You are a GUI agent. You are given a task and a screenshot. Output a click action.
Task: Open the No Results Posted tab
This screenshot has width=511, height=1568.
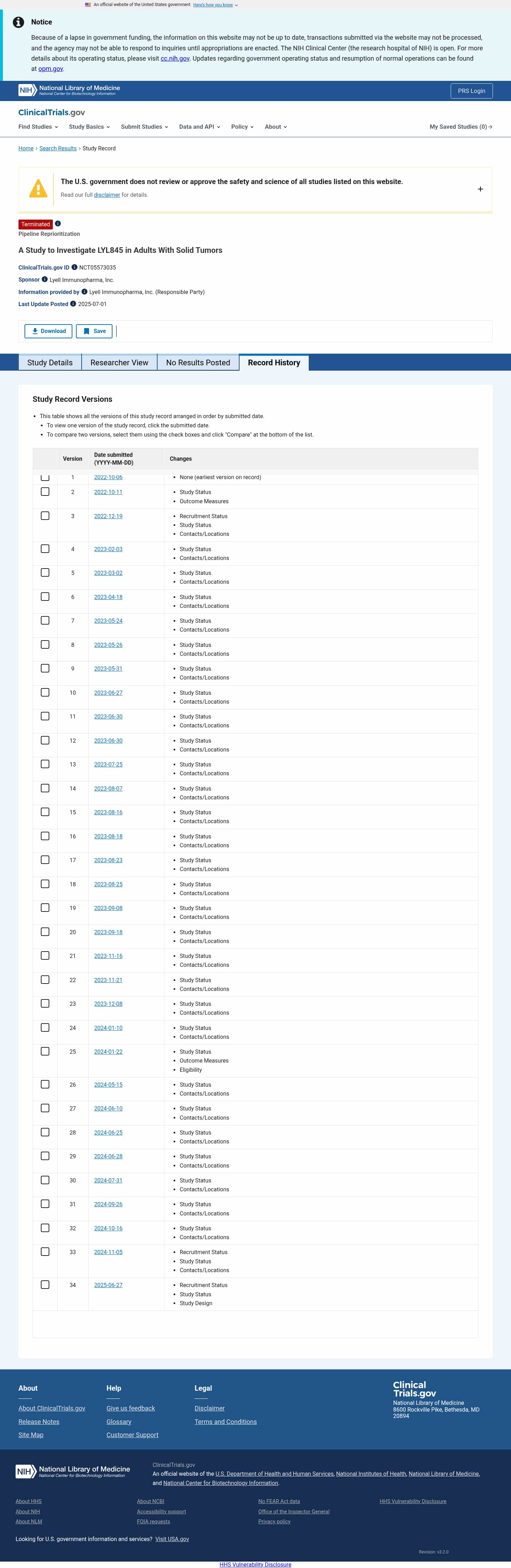[198, 363]
